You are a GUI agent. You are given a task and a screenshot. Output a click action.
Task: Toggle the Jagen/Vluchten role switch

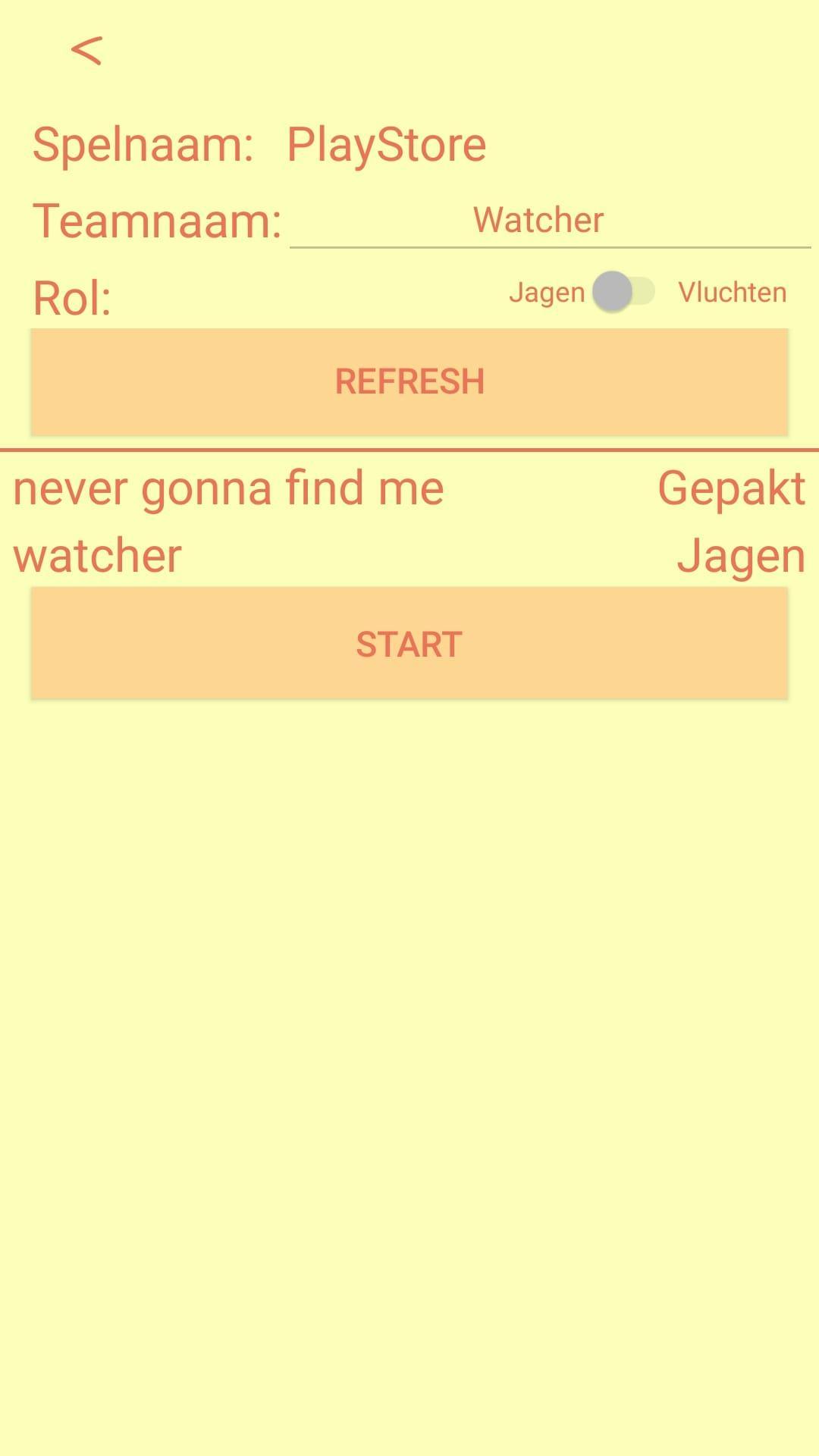click(622, 290)
